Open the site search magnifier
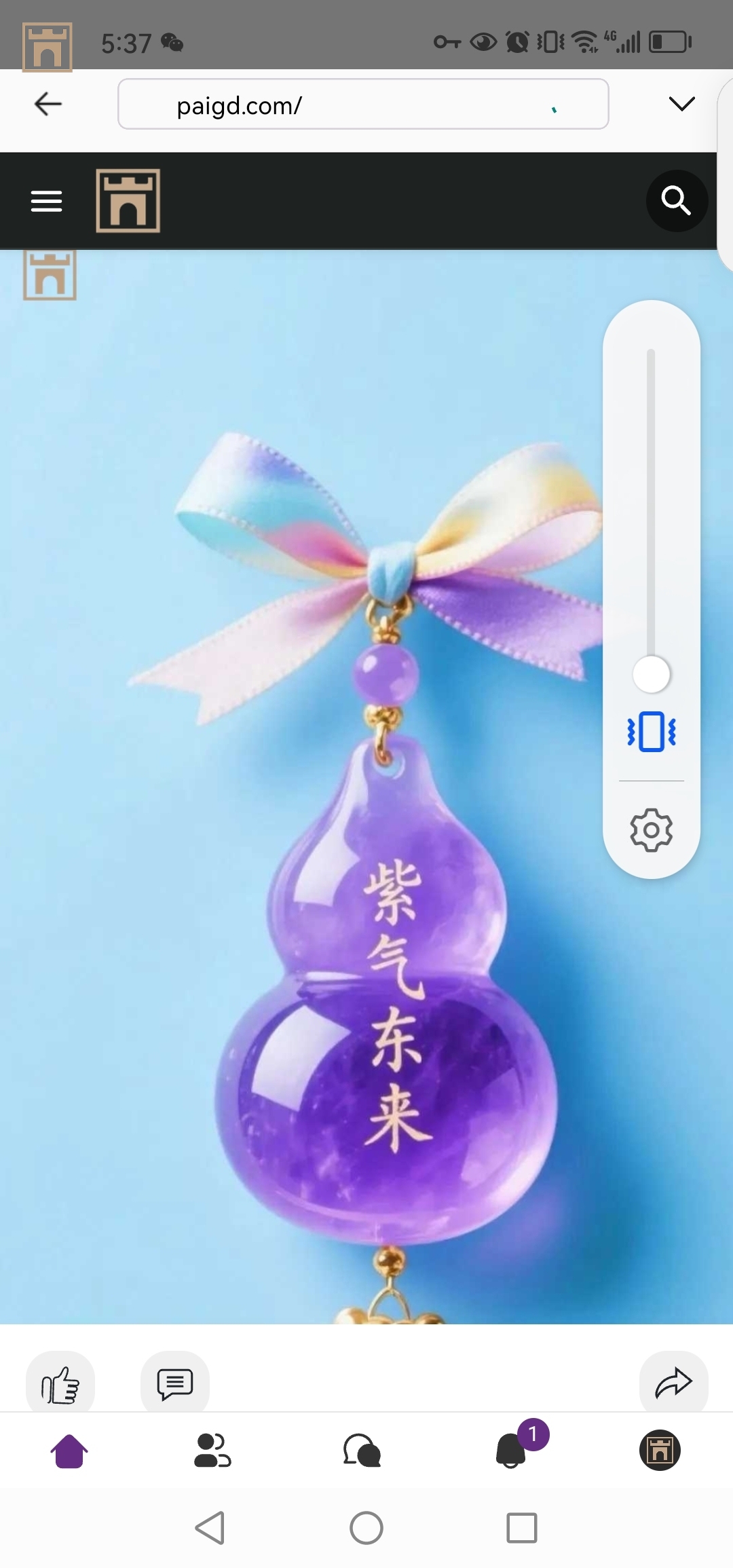The image size is (733, 1568). (x=676, y=201)
